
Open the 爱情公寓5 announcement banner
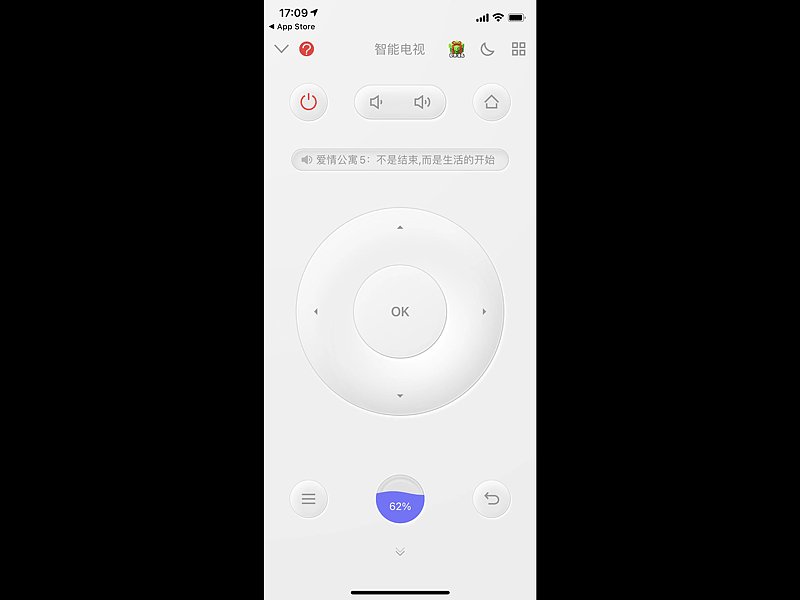(400, 160)
